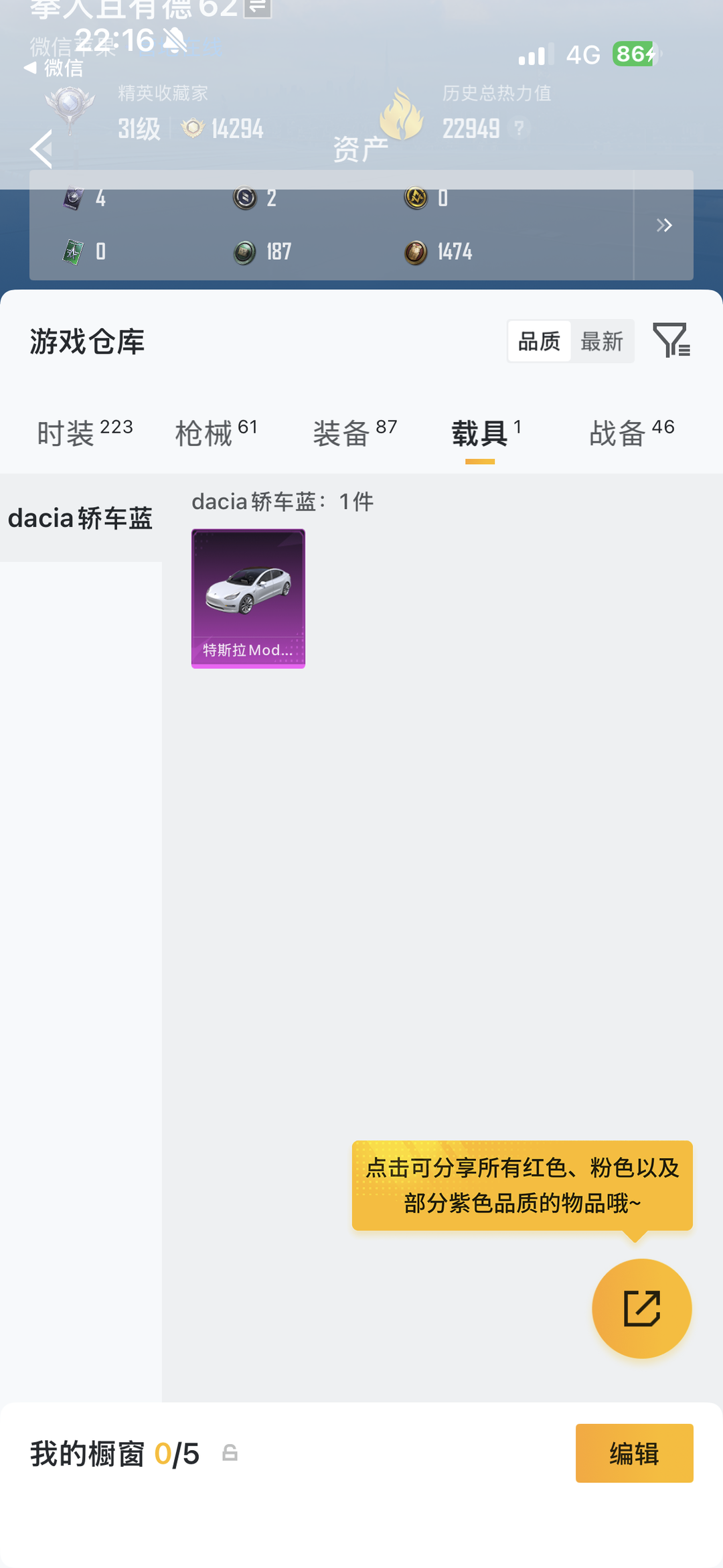Tap the lock icon beside 我的橱窗
723x1568 pixels.
230,1453
